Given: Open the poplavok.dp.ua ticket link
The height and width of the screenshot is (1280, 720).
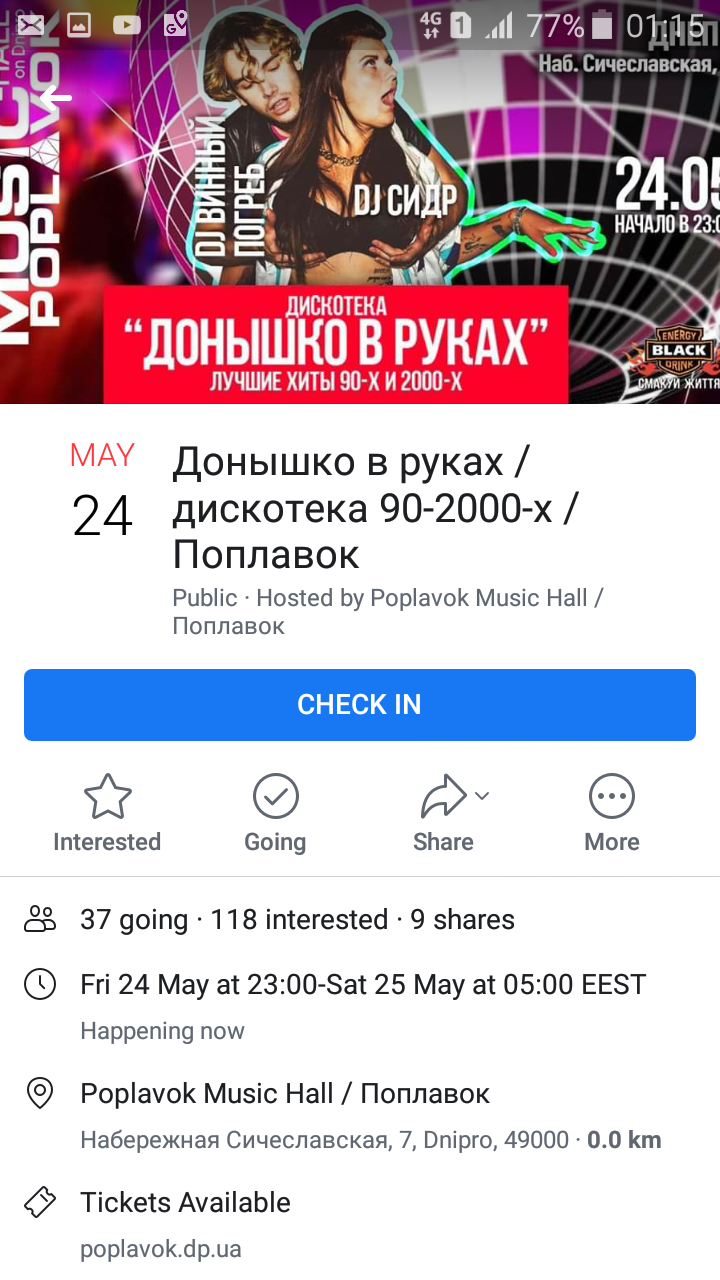Looking at the screenshot, I should tap(160, 1248).
